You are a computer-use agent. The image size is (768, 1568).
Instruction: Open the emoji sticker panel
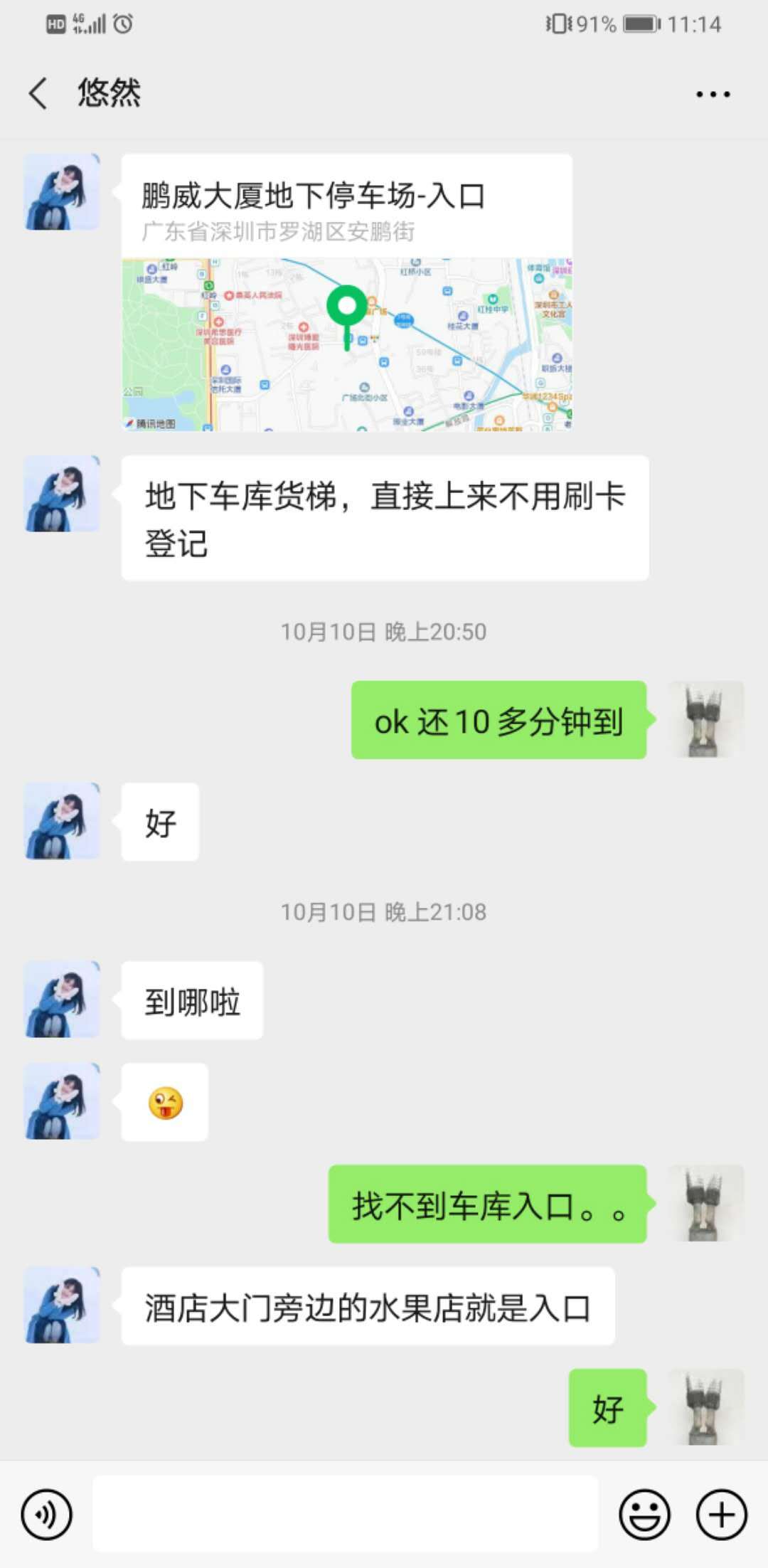click(x=644, y=1515)
